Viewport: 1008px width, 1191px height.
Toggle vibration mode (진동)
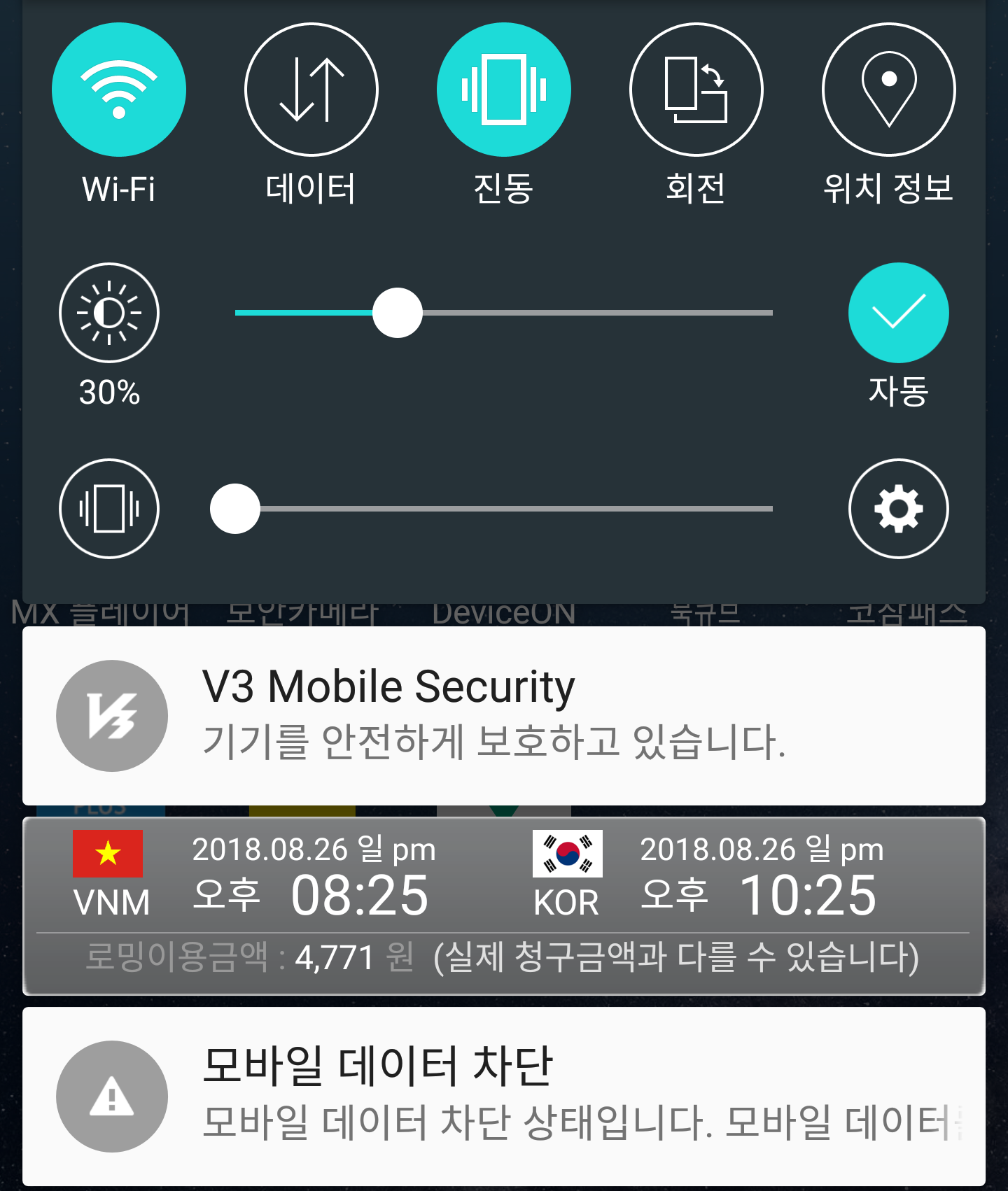click(x=504, y=90)
